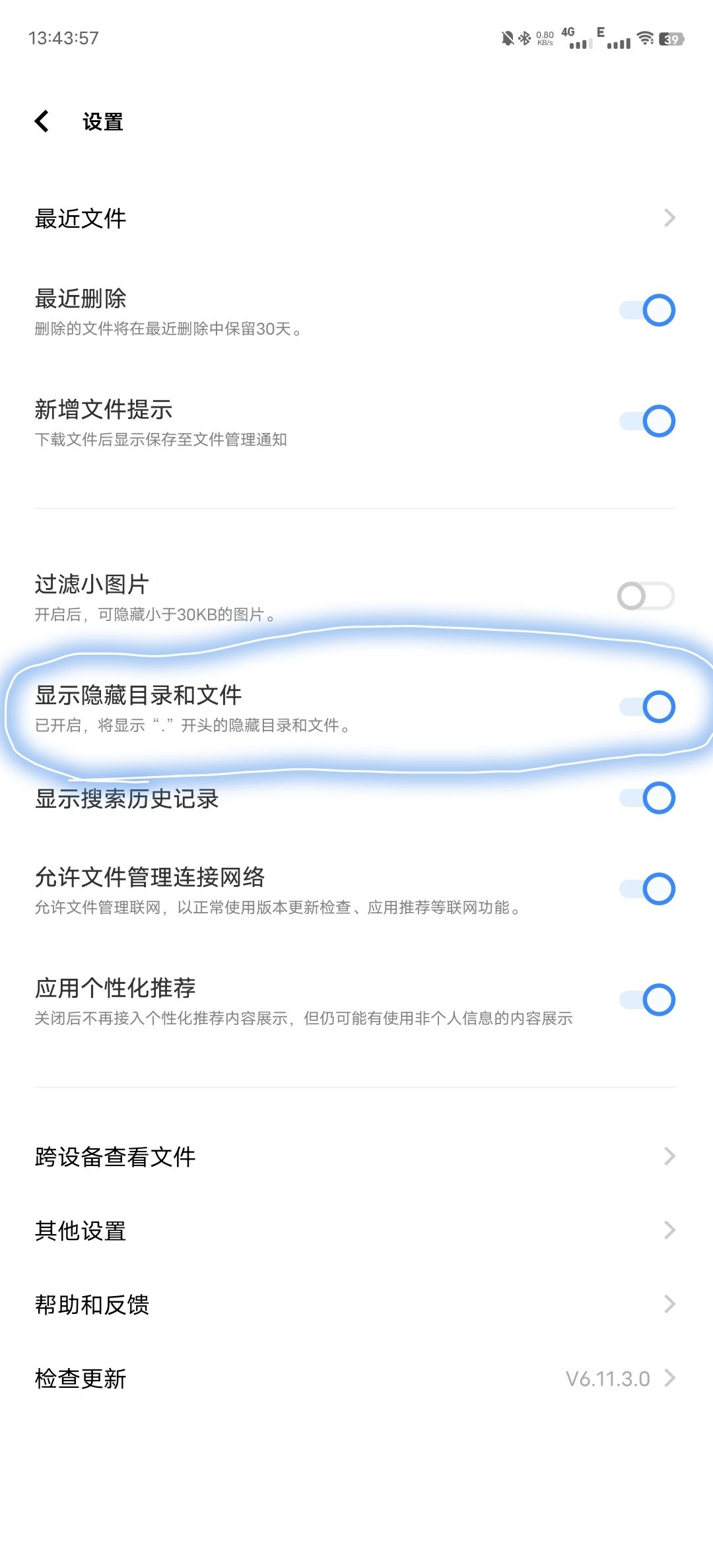Open 最近文件 settings

(355, 218)
